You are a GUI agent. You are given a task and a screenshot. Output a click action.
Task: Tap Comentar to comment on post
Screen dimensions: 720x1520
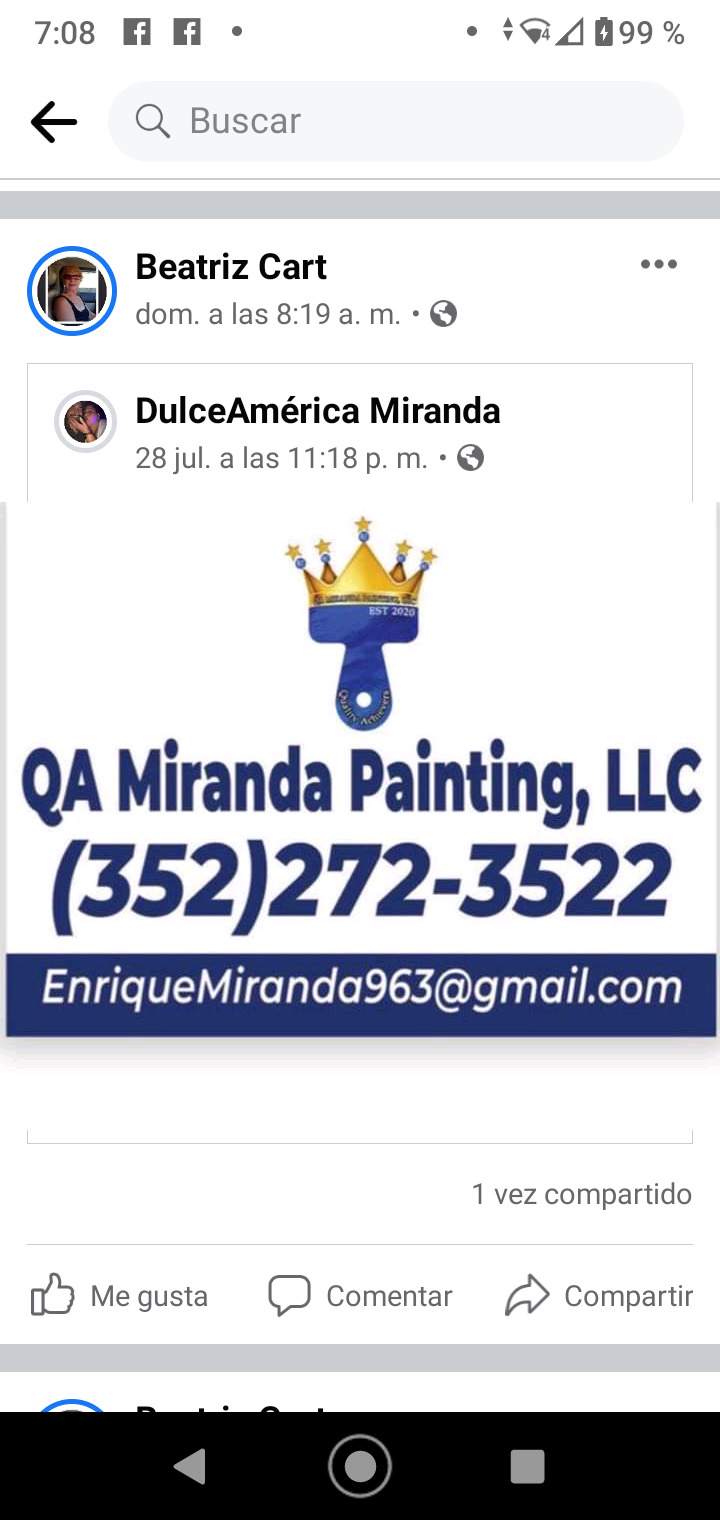[360, 1296]
